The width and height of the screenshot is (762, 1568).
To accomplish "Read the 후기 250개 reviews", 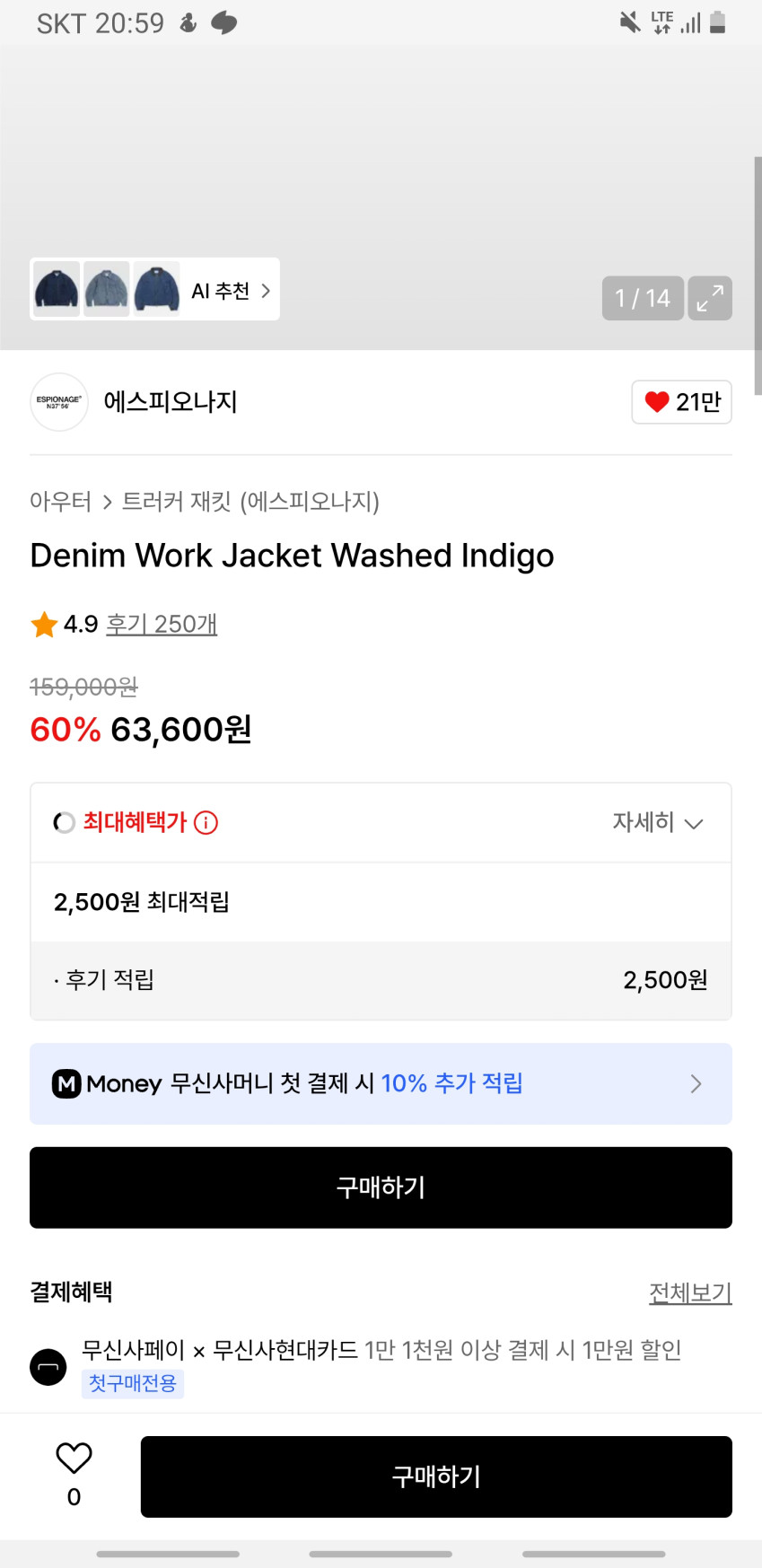I will coord(162,624).
